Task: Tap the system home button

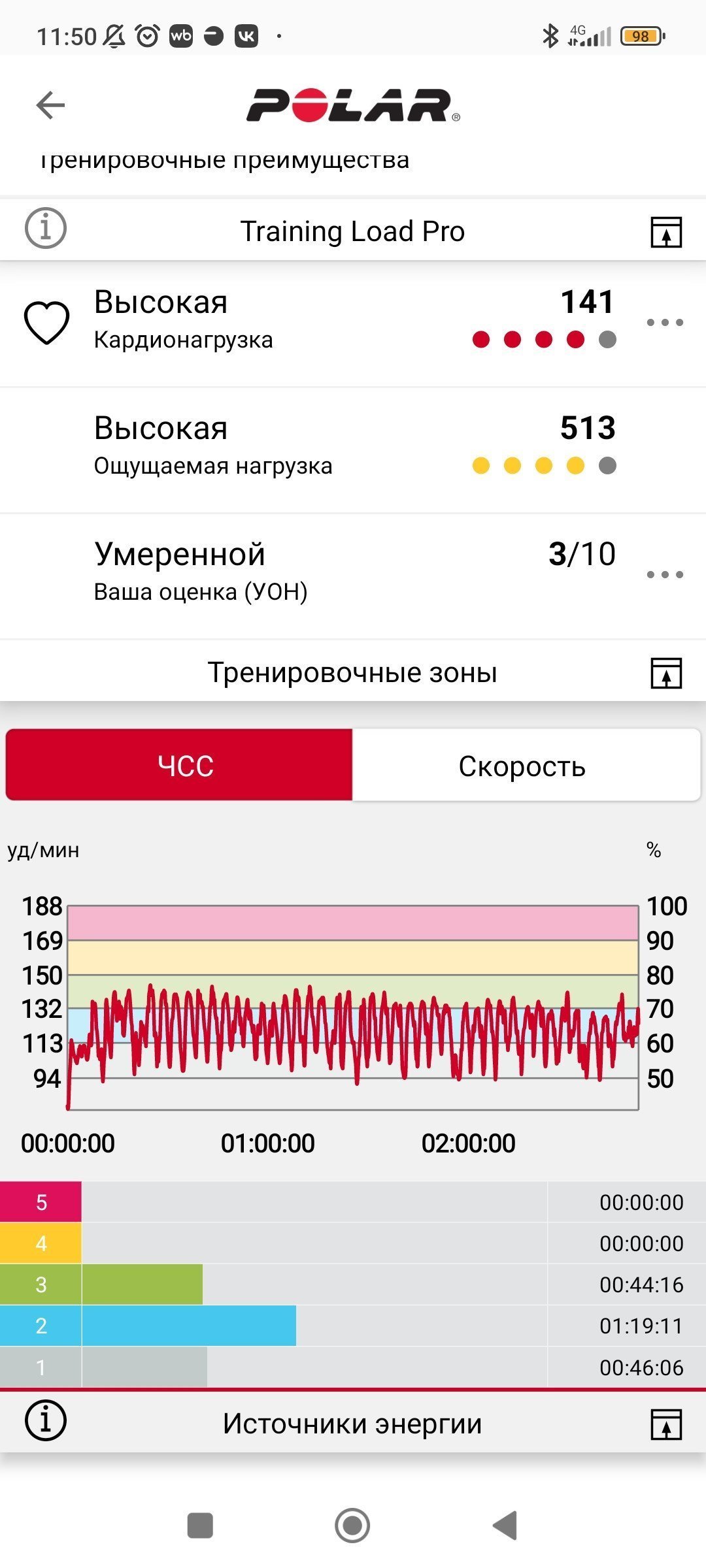Action: click(352, 1526)
